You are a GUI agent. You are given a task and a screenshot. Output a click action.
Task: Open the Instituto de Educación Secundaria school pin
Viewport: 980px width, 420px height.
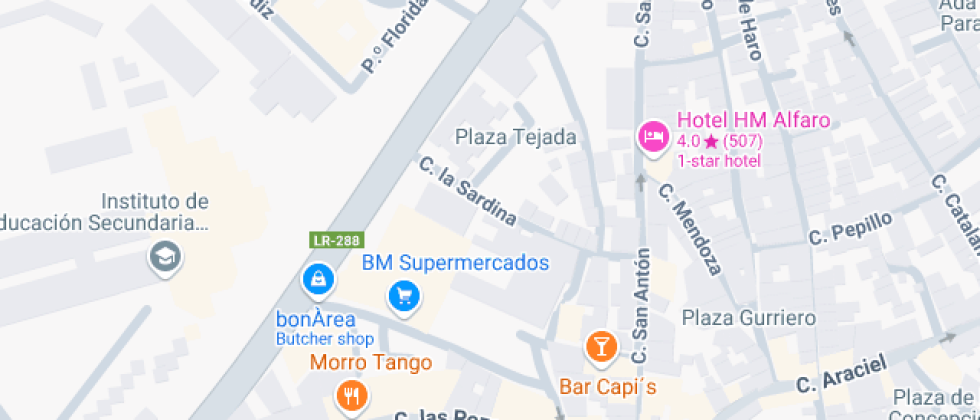[163, 257]
